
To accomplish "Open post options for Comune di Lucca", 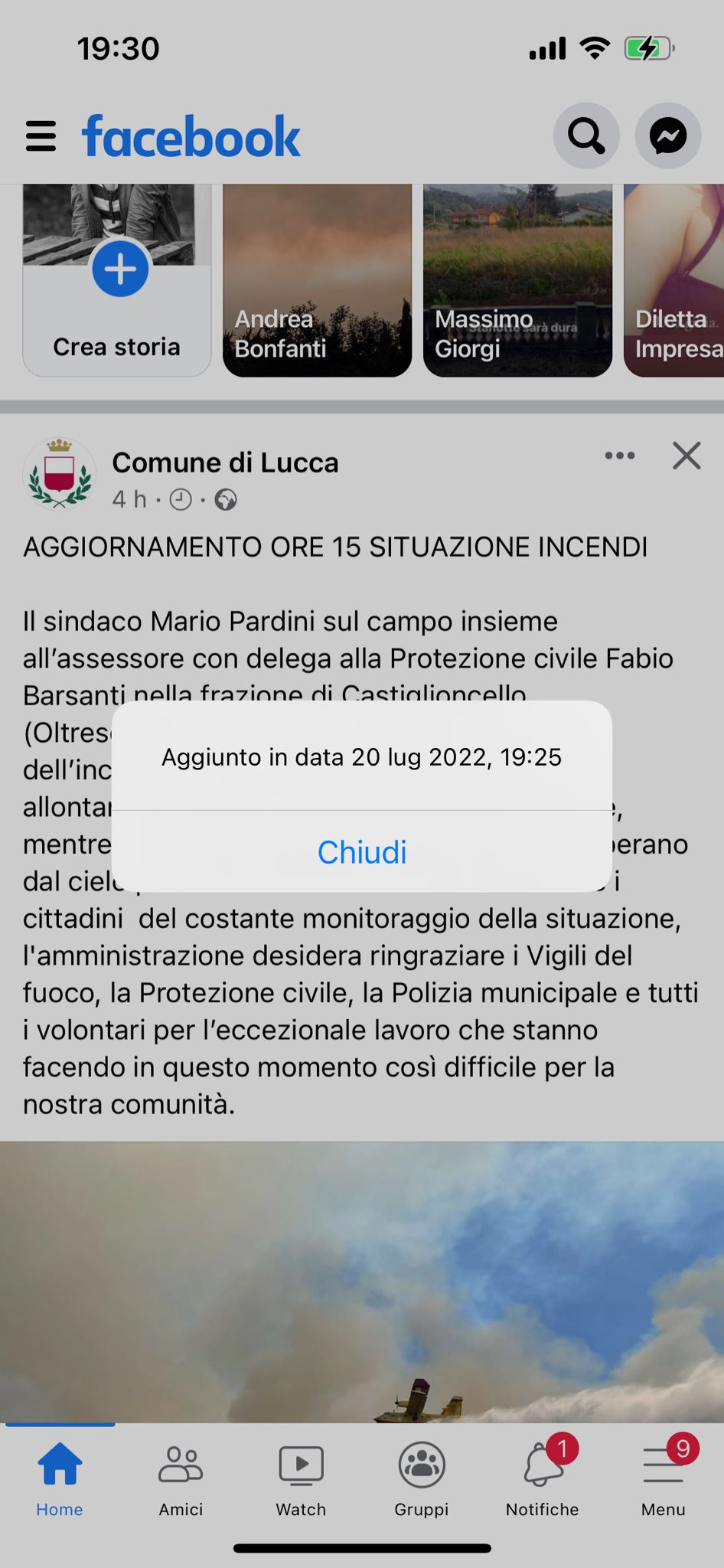I will pos(619,456).
